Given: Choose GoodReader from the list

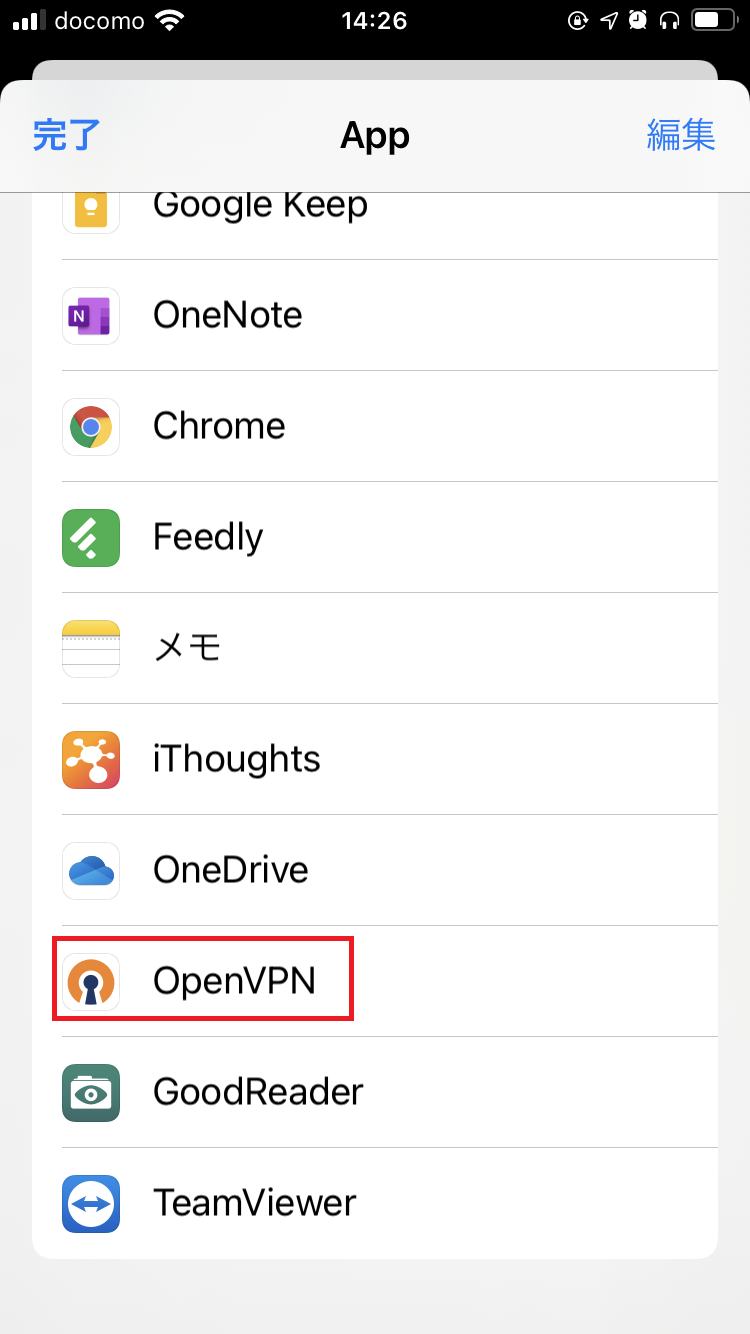Looking at the screenshot, I should pyautogui.click(x=258, y=1092).
